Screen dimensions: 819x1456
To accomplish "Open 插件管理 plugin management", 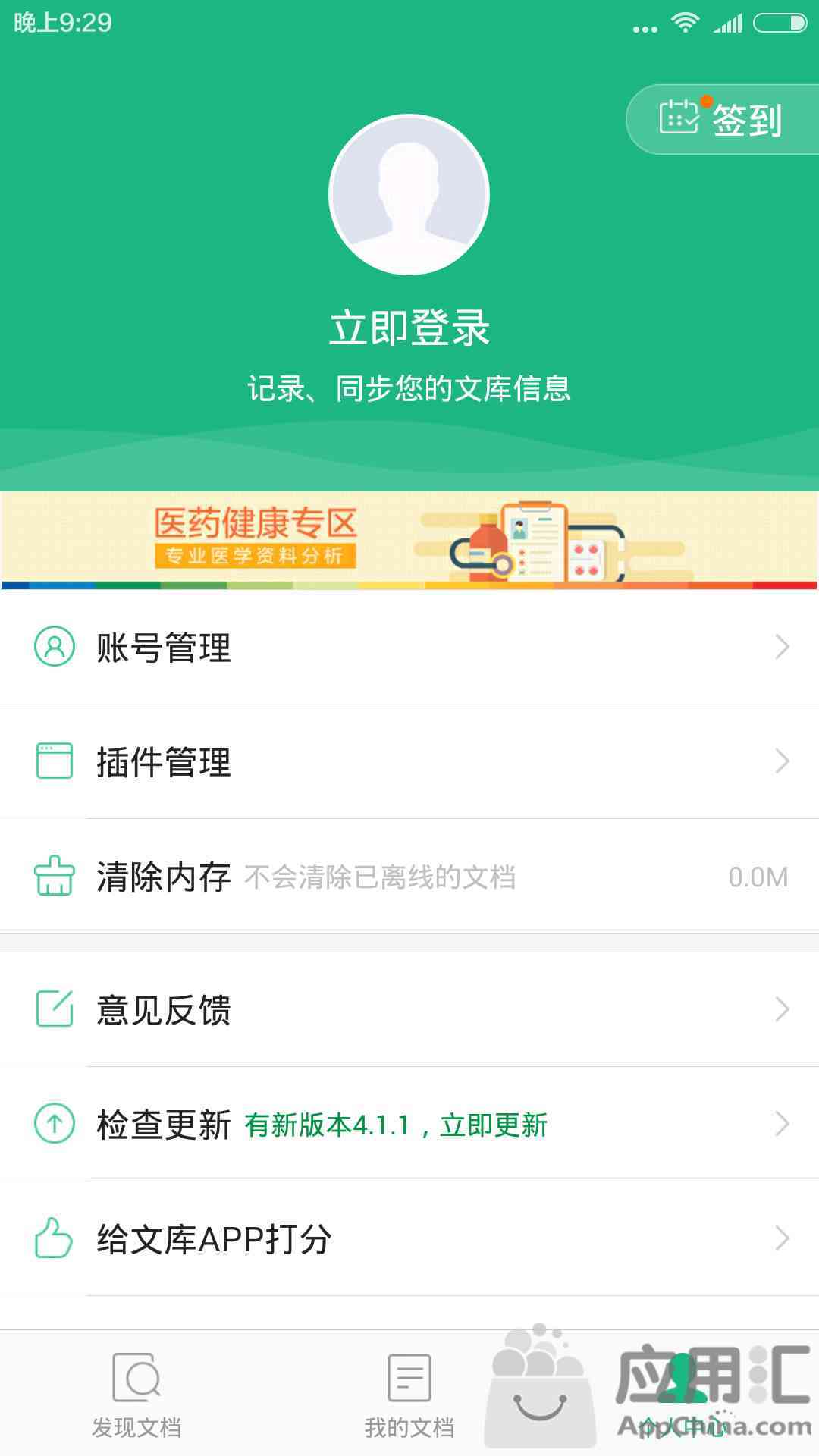I will [x=409, y=761].
